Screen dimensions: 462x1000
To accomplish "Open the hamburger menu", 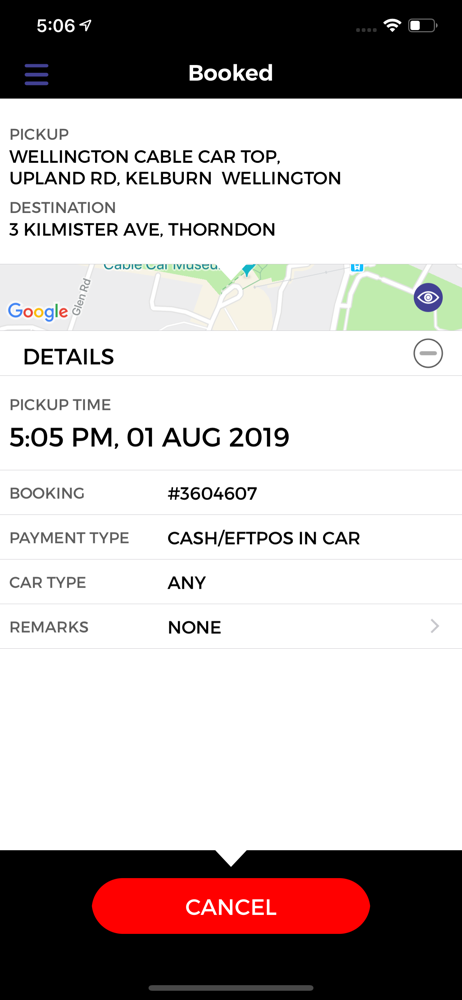I will (x=36, y=74).
